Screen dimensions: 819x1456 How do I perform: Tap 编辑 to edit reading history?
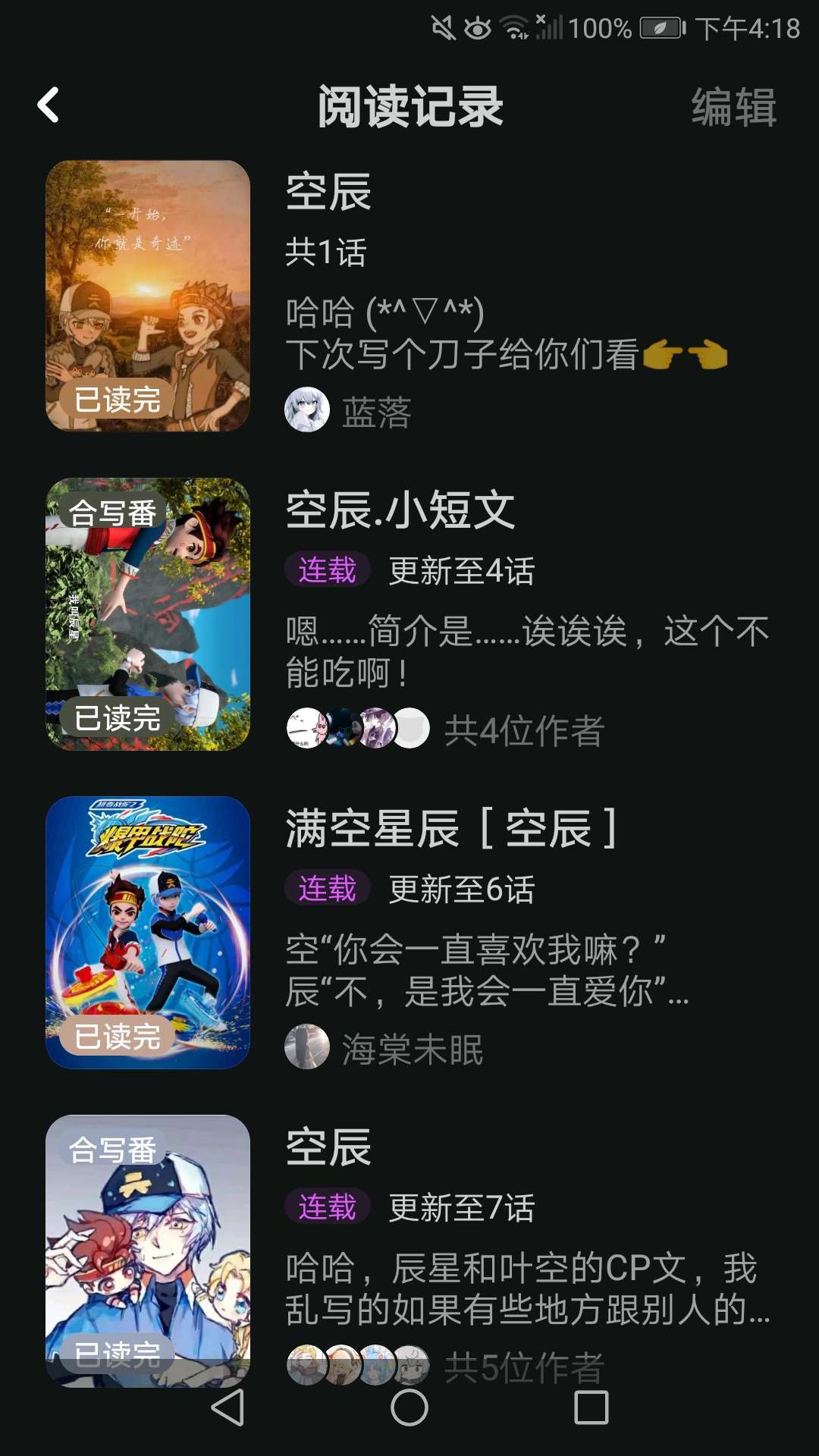[x=733, y=107]
